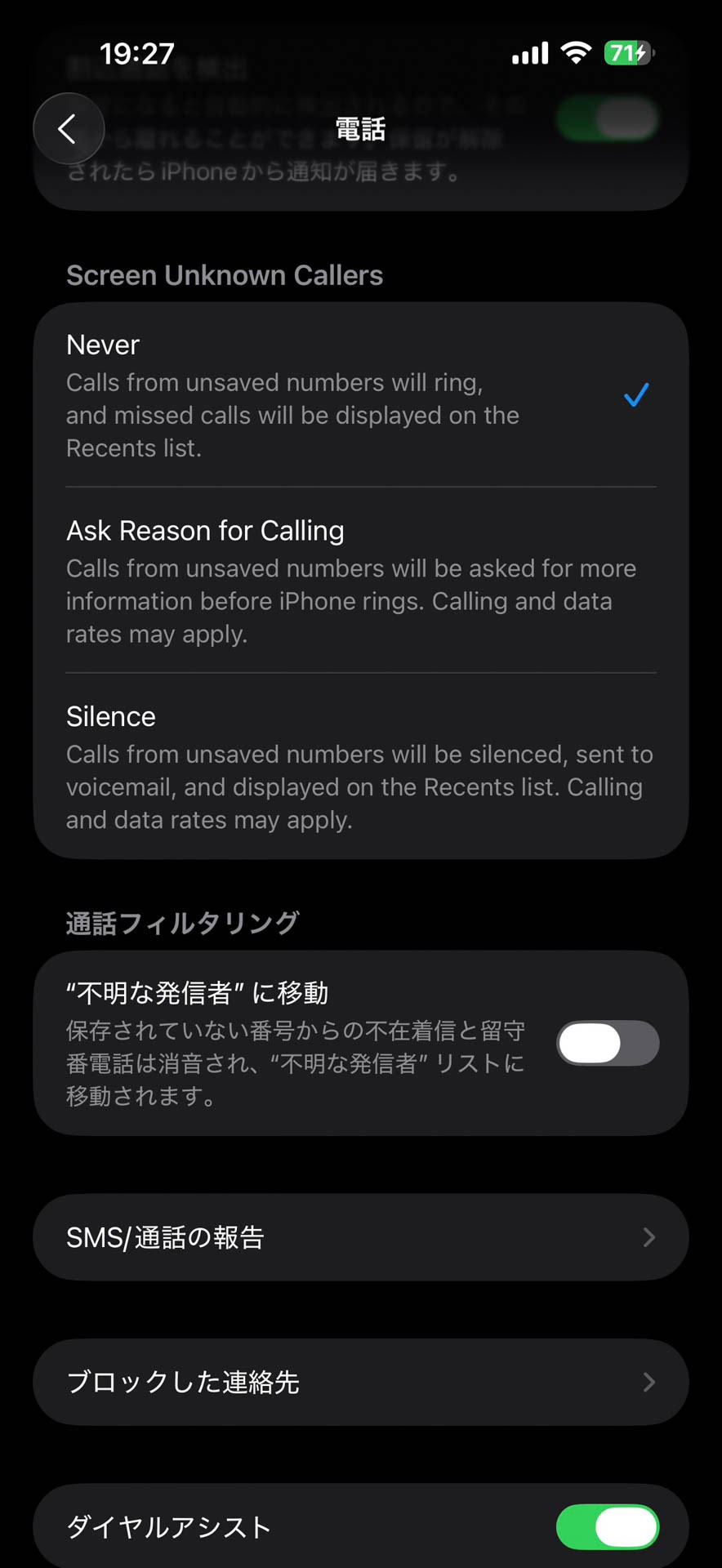
Task: Tap the chevron next to SMS/通話の報告
Action: (x=649, y=1237)
